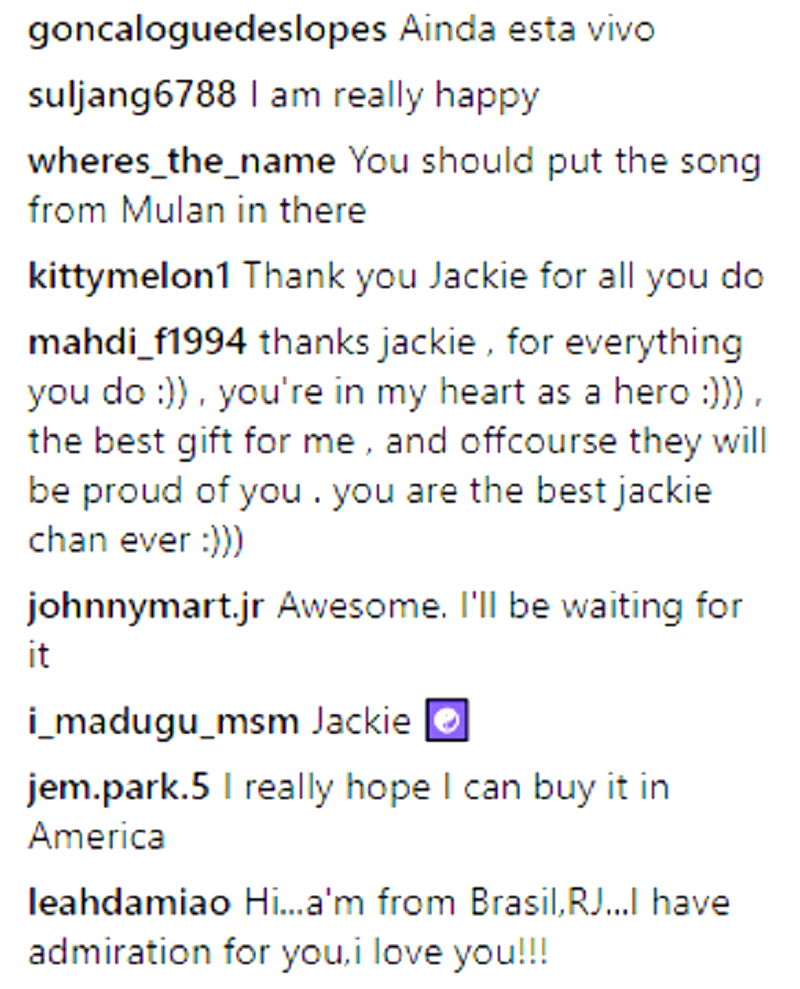Open kittymelon1's profile page
Image resolution: width=800 pixels, height=989 pixels.
(129, 276)
